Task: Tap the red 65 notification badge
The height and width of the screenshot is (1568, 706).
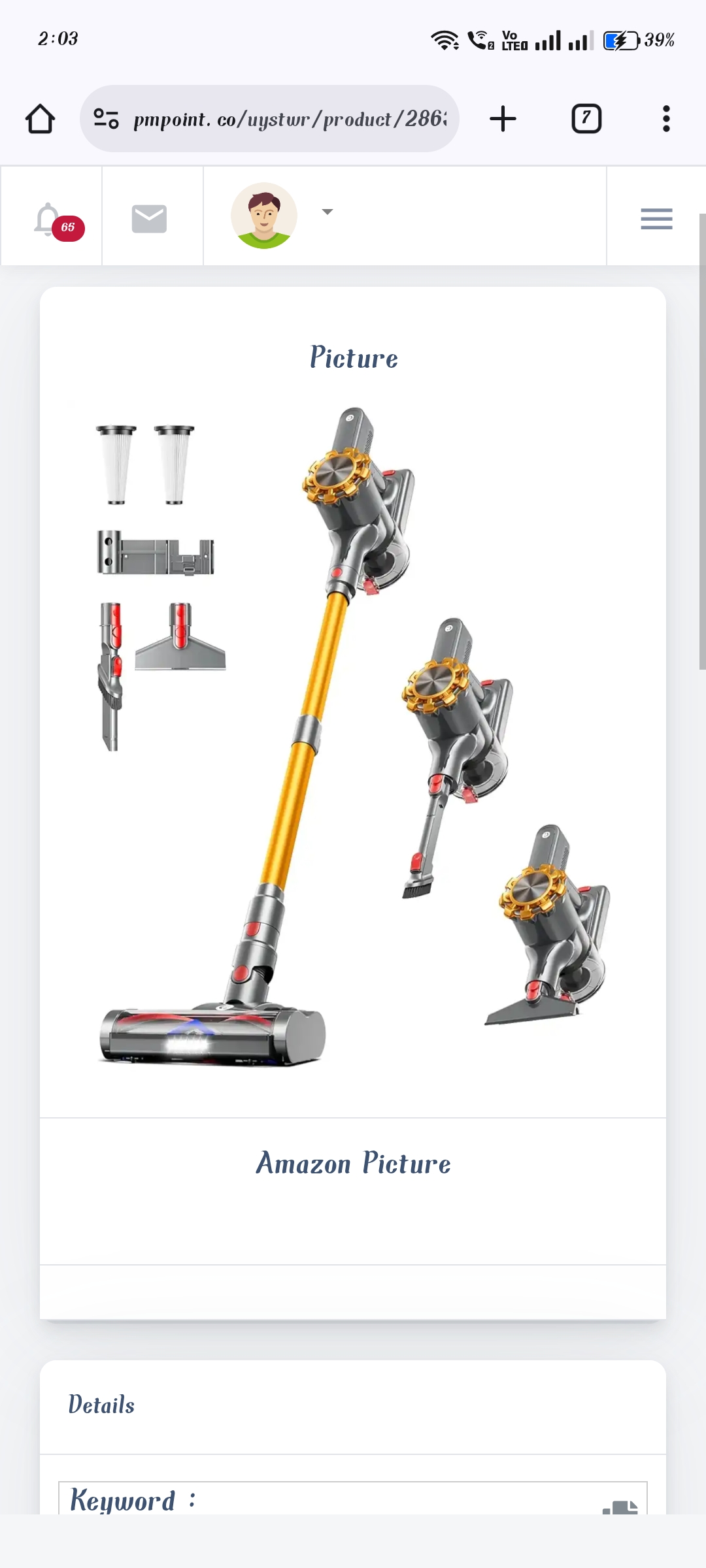Action: point(68,228)
